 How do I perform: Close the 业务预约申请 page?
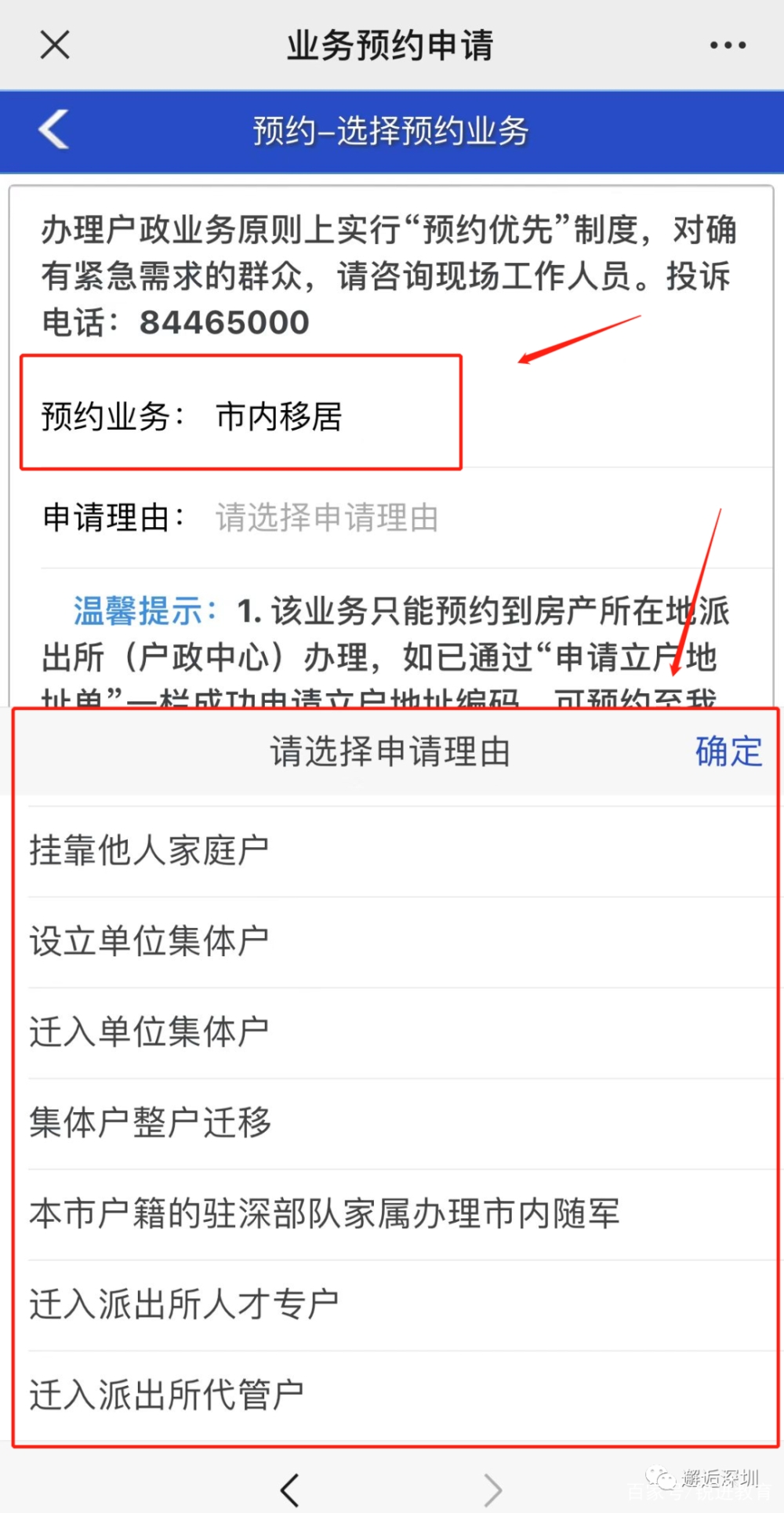[55, 45]
